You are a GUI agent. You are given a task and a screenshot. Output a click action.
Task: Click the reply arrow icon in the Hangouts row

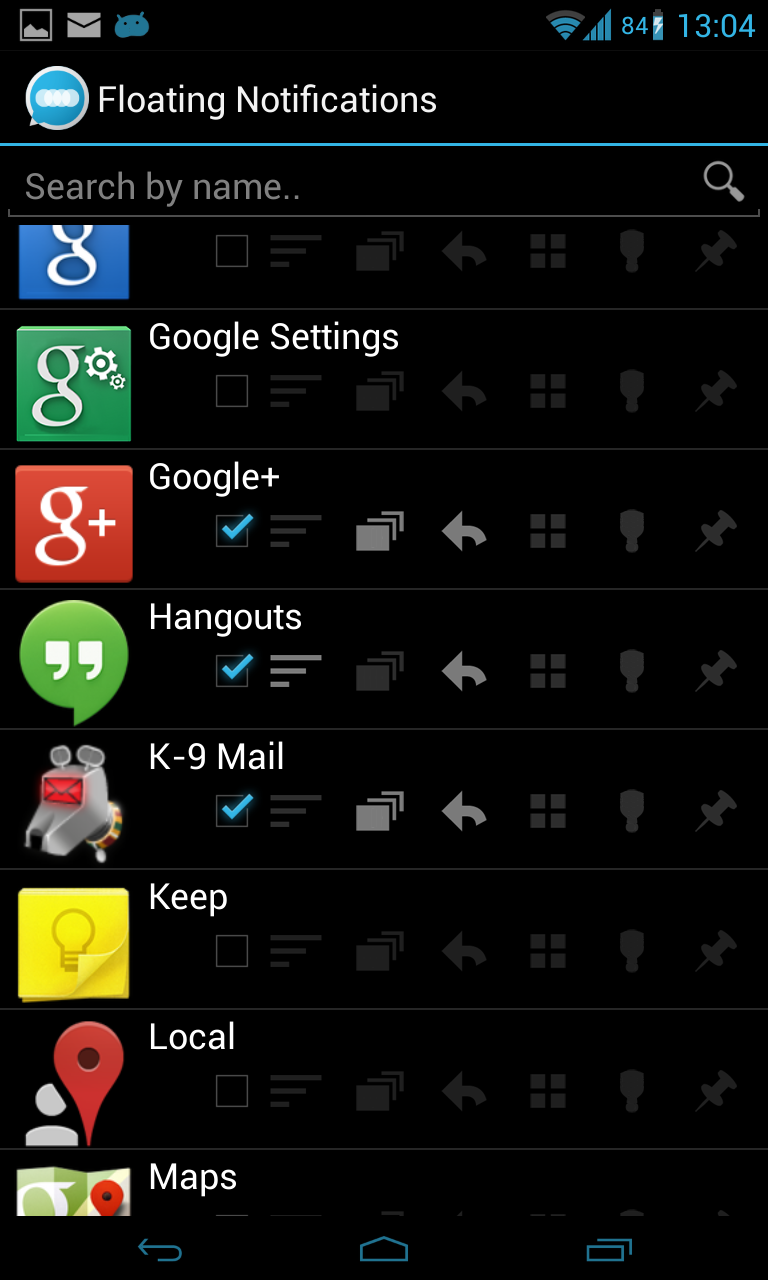[463, 671]
